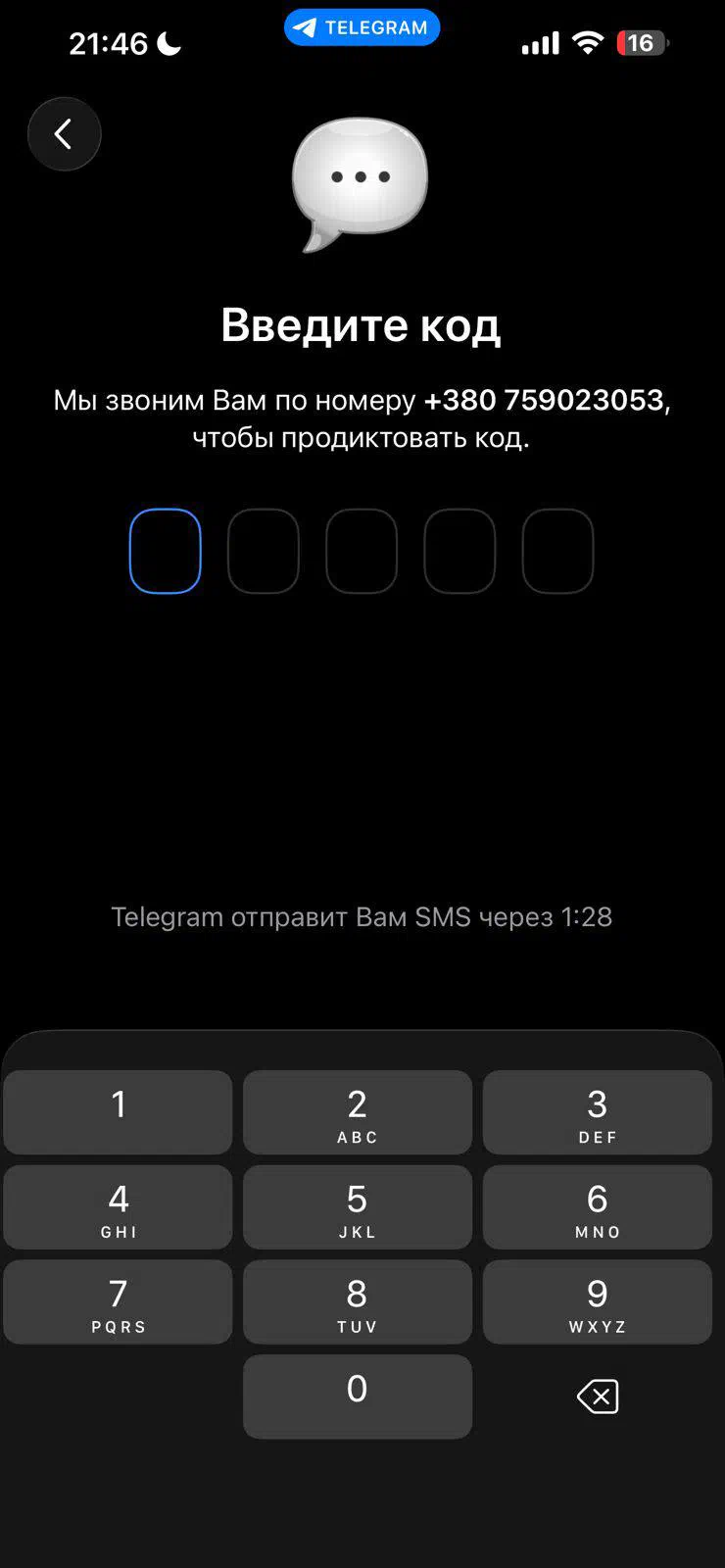The height and width of the screenshot is (1568, 725).
Task: Enter digit 2 on the keypad
Action: click(358, 1112)
